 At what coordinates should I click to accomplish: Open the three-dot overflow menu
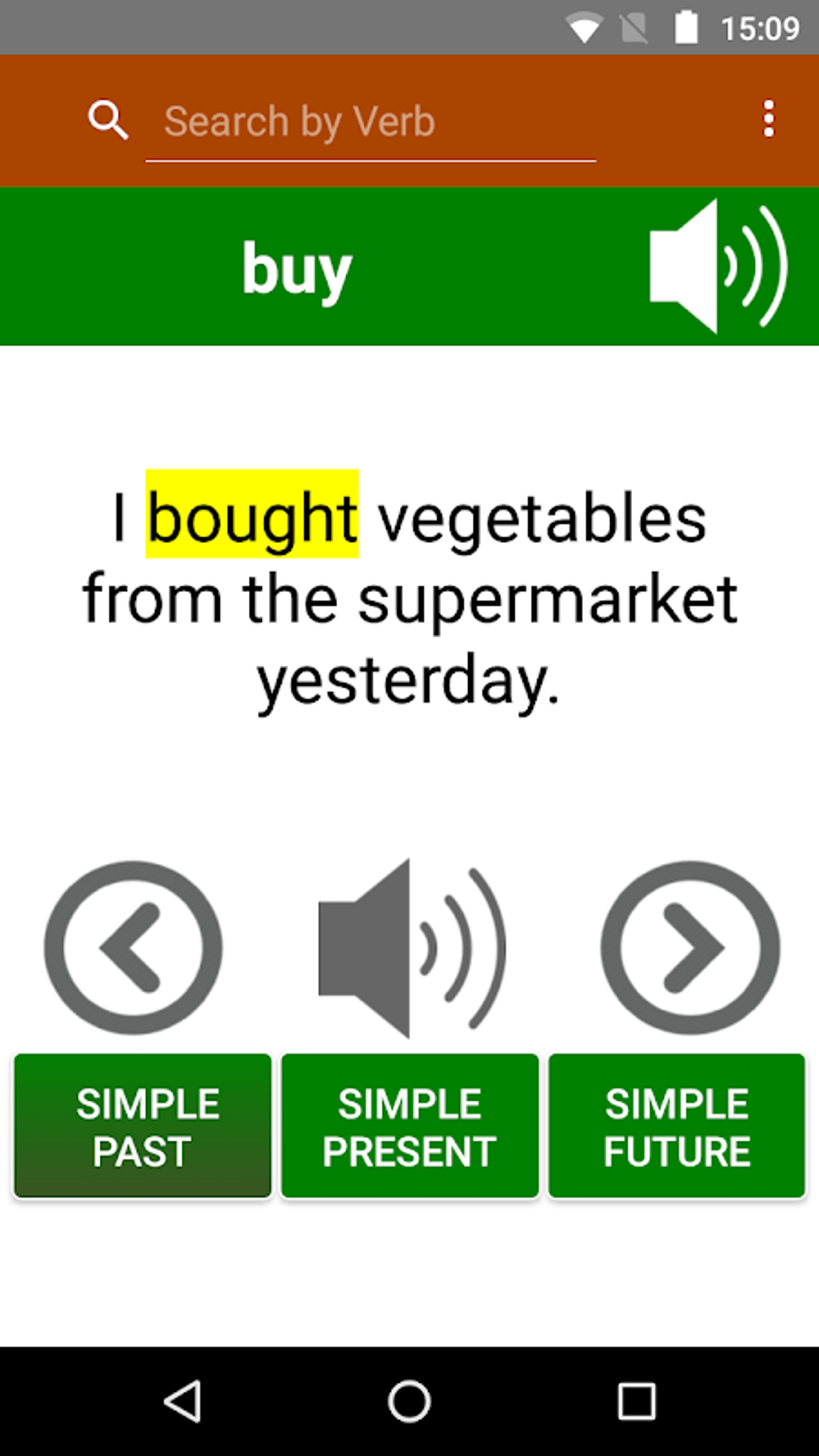point(768,120)
